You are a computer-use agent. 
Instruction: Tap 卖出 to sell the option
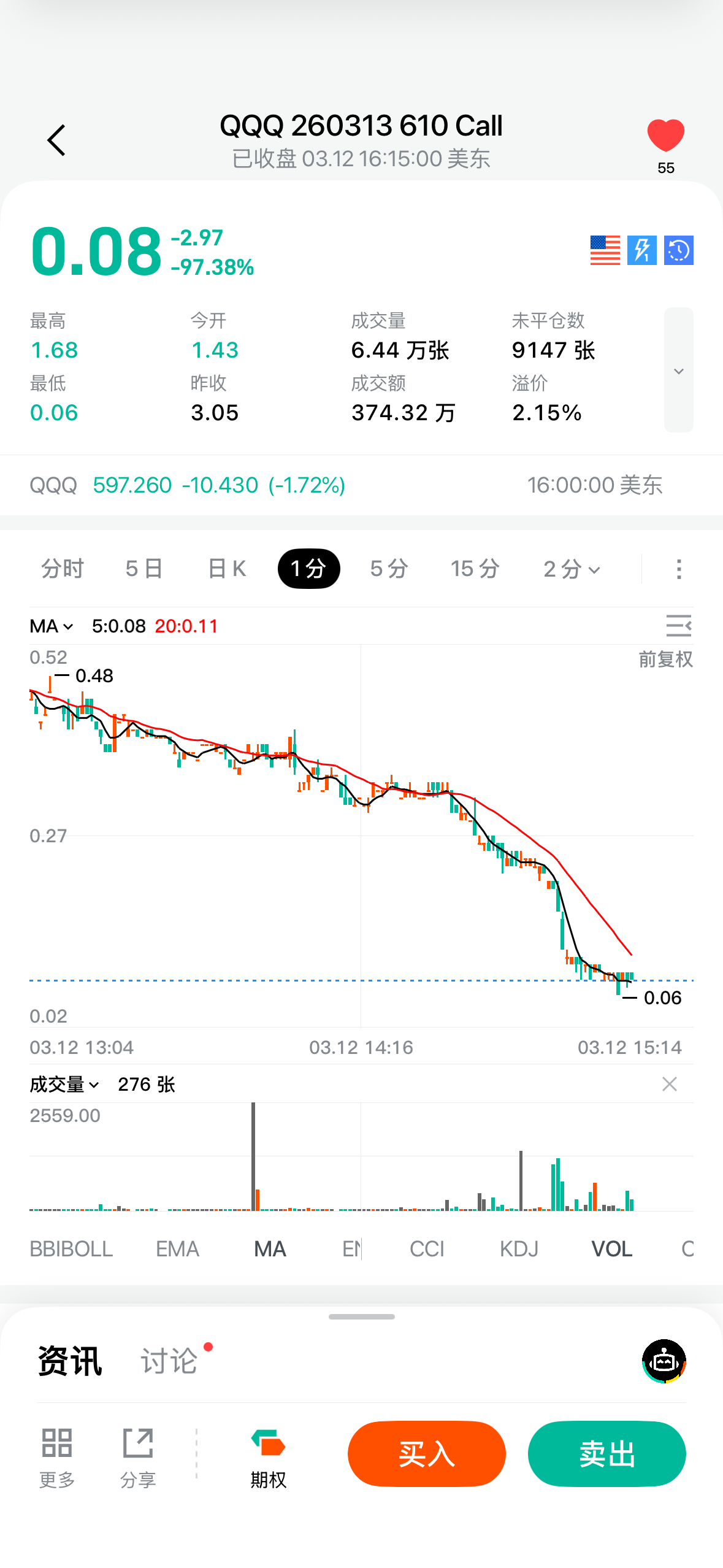point(606,1453)
